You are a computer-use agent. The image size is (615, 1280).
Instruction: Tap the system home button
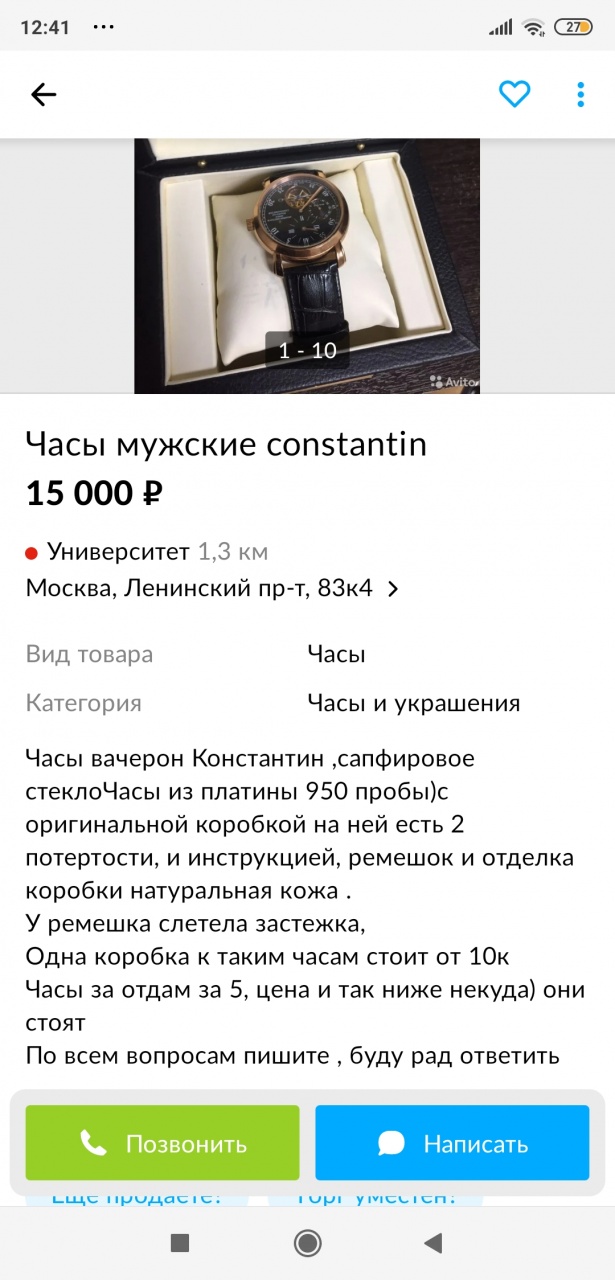pos(307,1243)
